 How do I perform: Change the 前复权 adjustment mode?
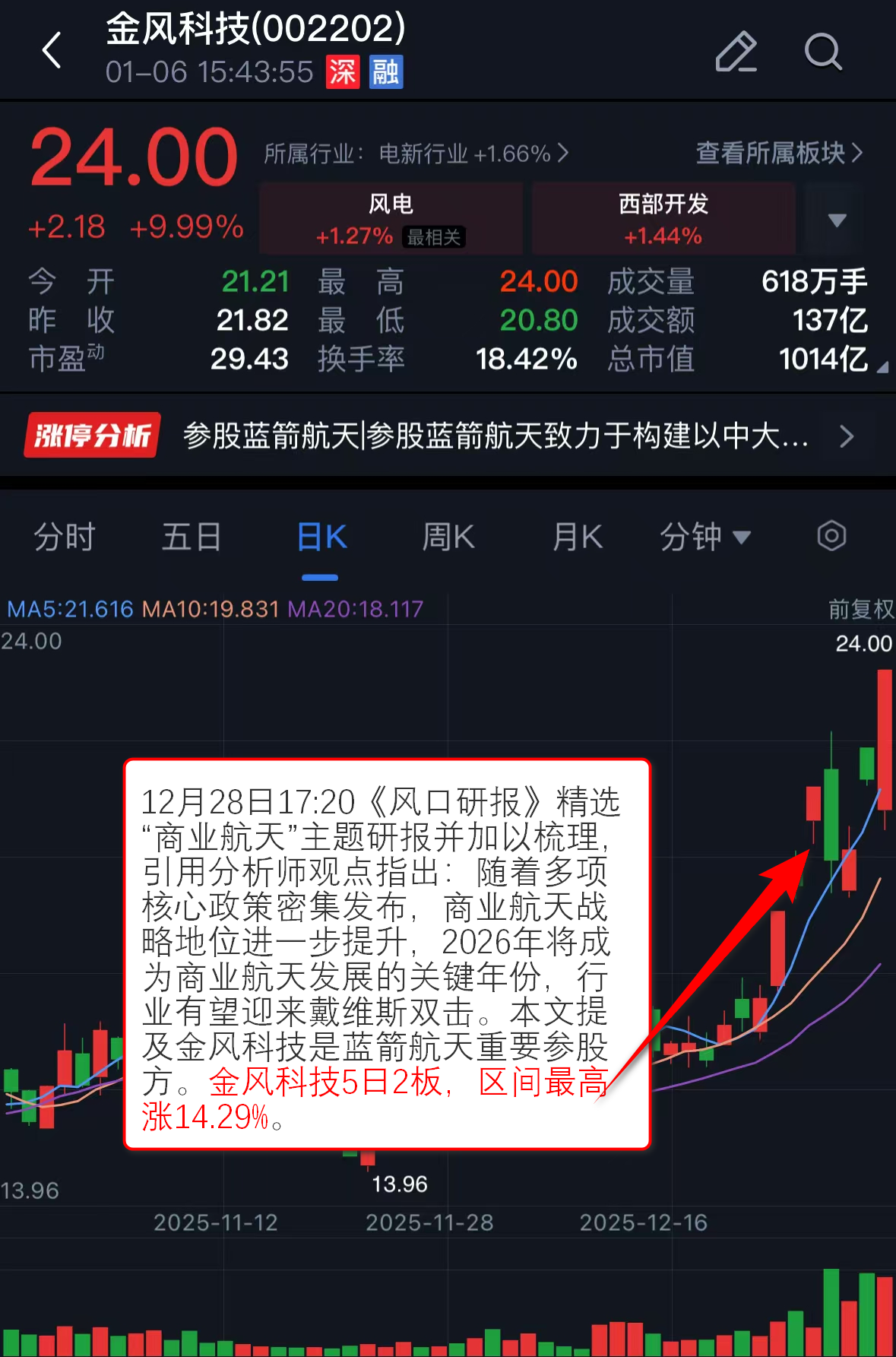click(x=860, y=609)
